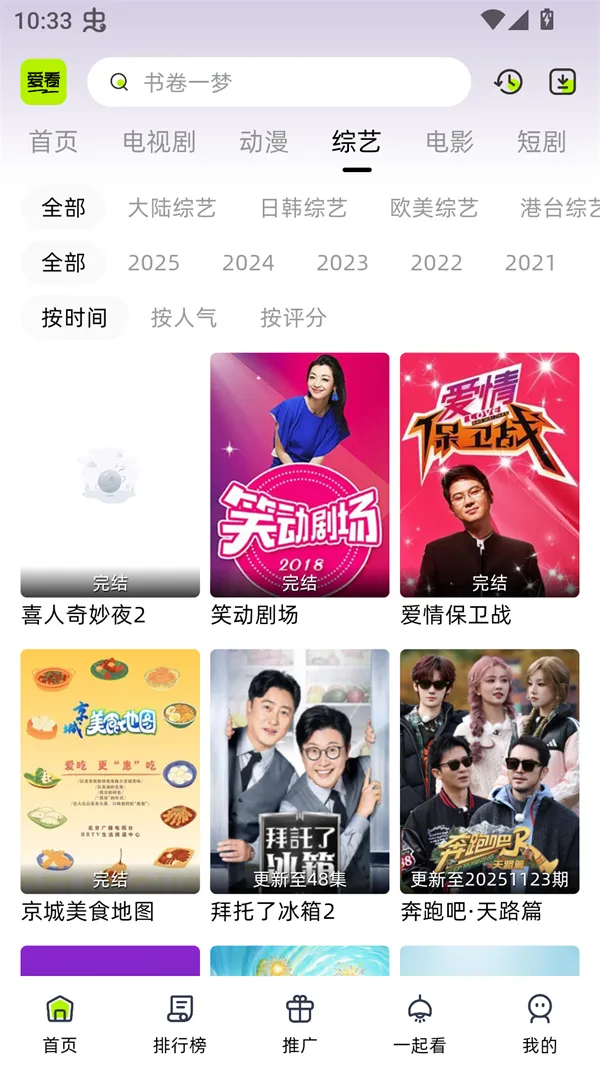600x1066 pixels.
Task: Open the show 爱情保卫战
Action: click(x=489, y=475)
